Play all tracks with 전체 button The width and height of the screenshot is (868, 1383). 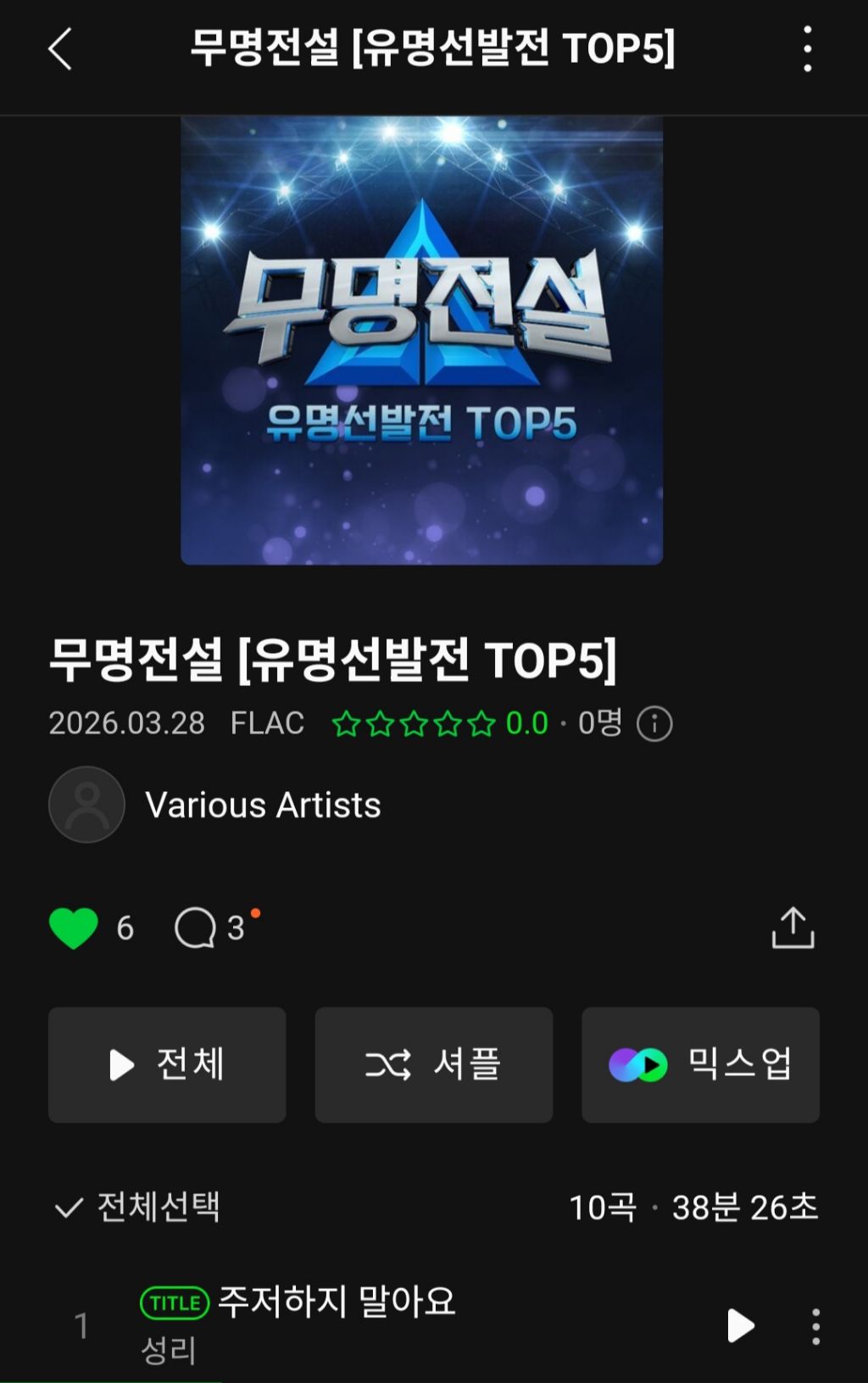pos(167,1065)
